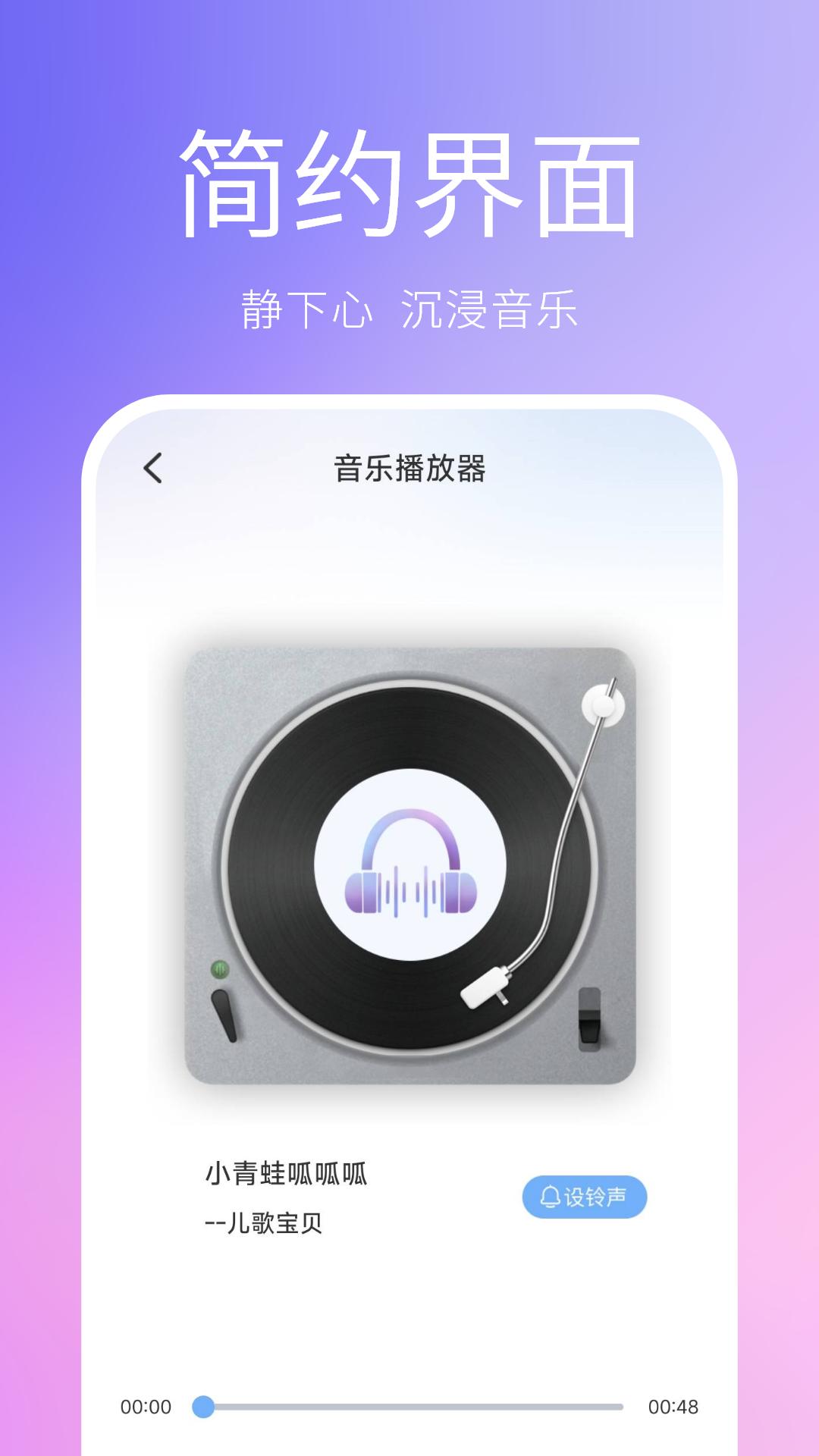
Task: Click the green indicator light on the turntable
Action: coord(220,968)
